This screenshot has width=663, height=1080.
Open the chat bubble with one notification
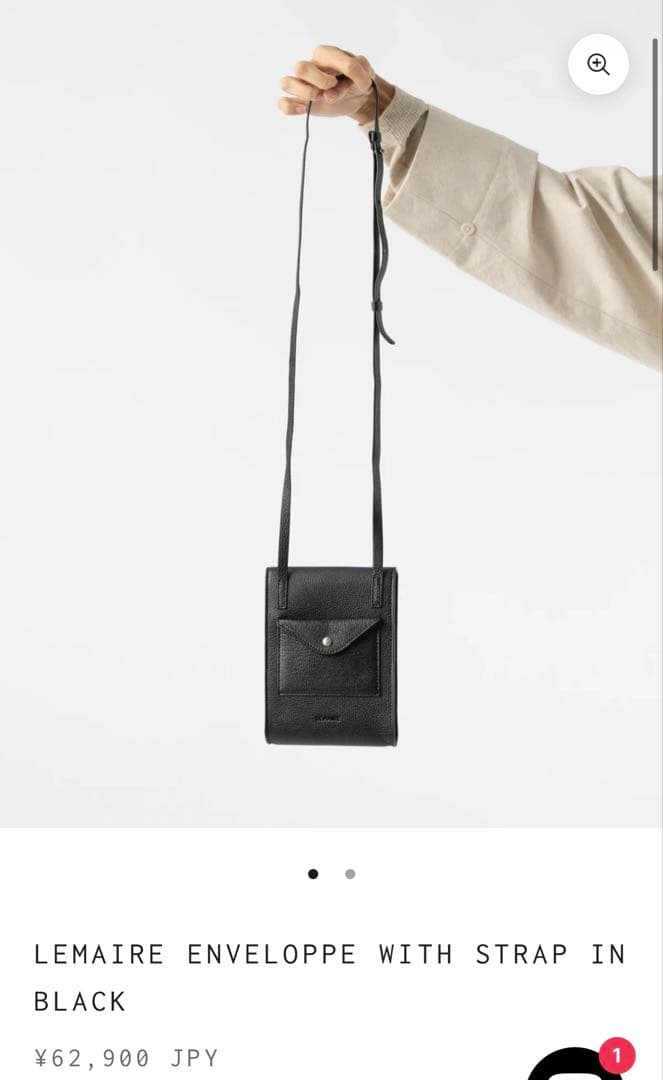578,1066
